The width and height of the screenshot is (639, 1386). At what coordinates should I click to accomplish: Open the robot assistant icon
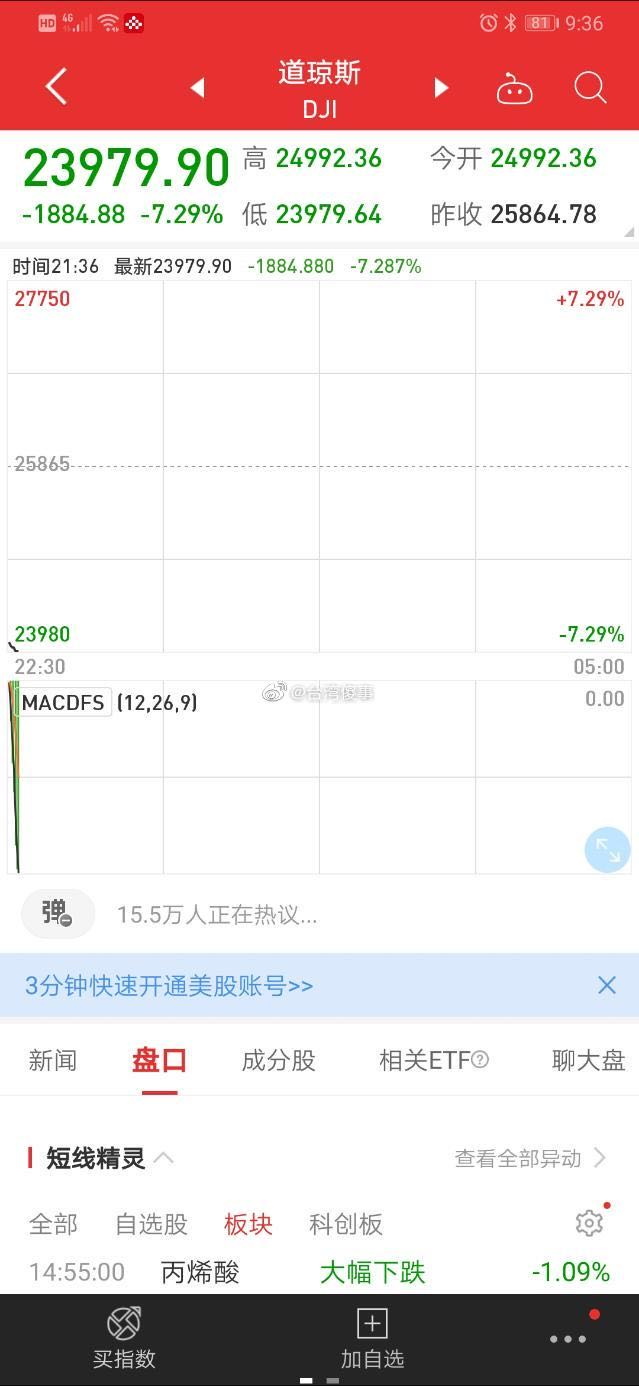[x=514, y=89]
